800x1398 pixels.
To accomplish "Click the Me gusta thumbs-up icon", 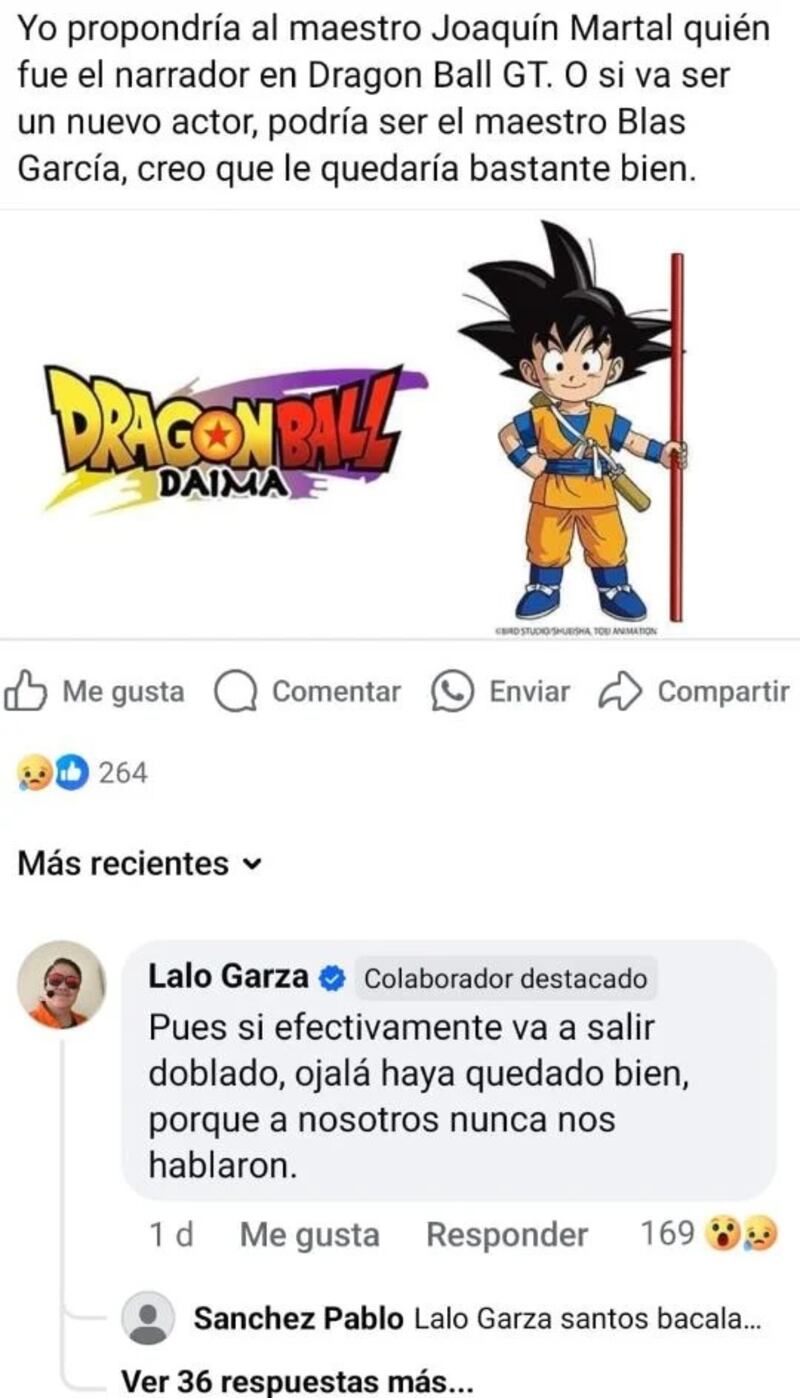I will tap(24, 690).
